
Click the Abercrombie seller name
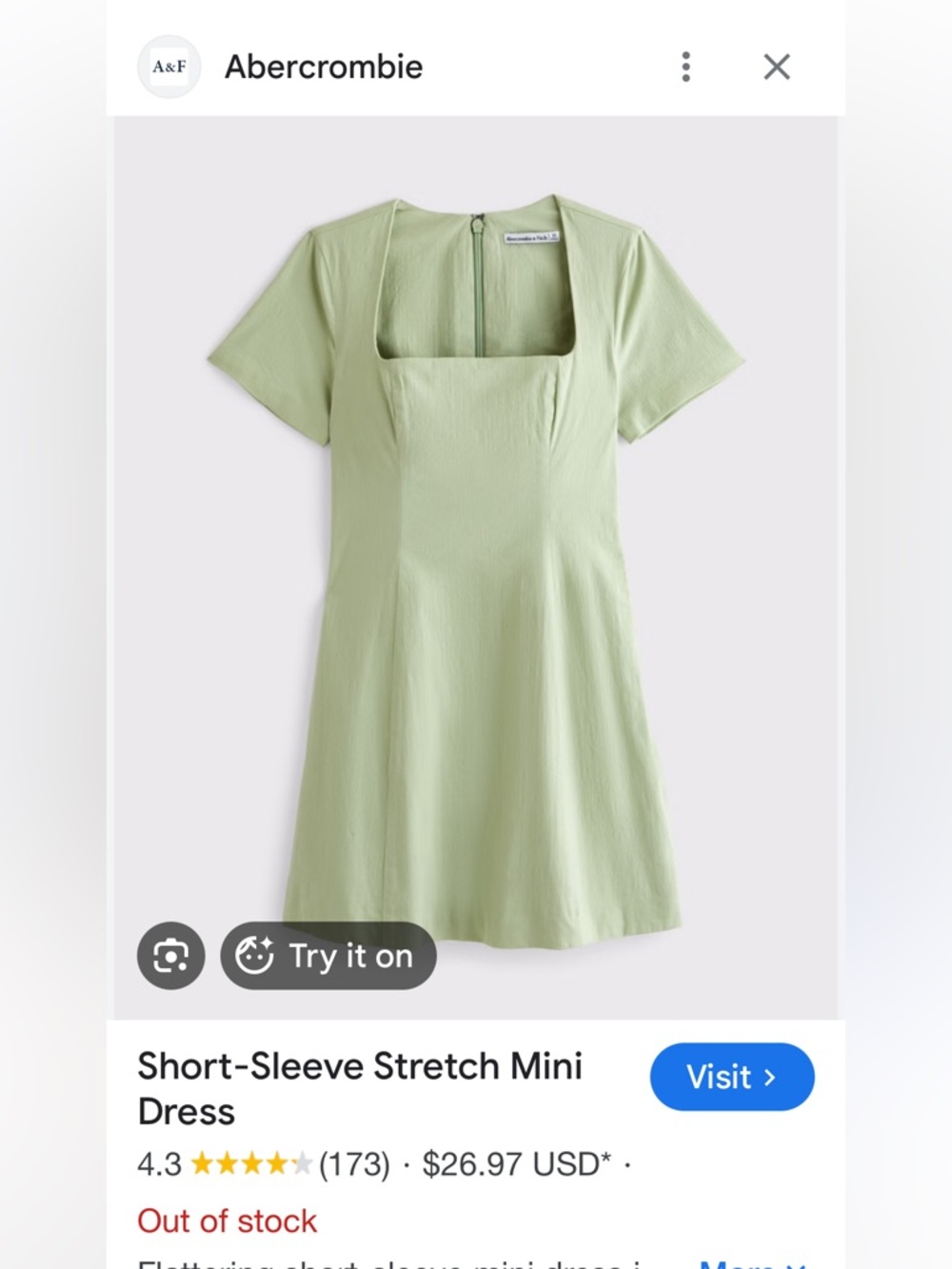tap(322, 67)
